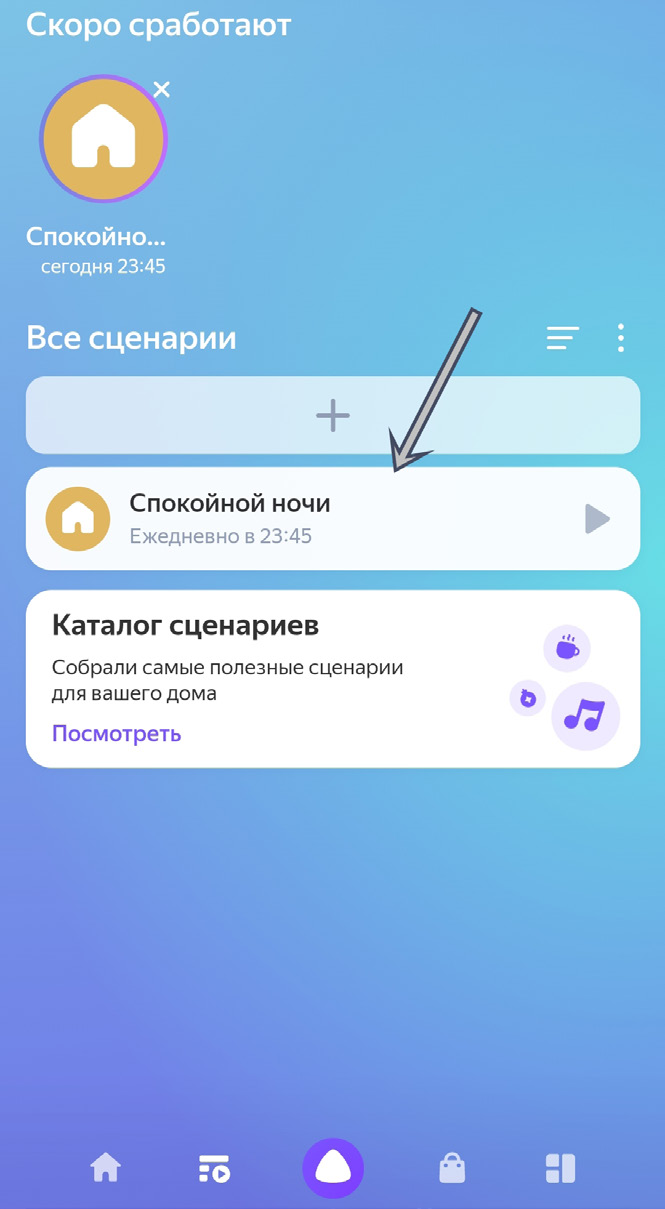Open the upcoming scenario scheduled for 23:45
The width and height of the screenshot is (665, 1209).
click(x=103, y=140)
